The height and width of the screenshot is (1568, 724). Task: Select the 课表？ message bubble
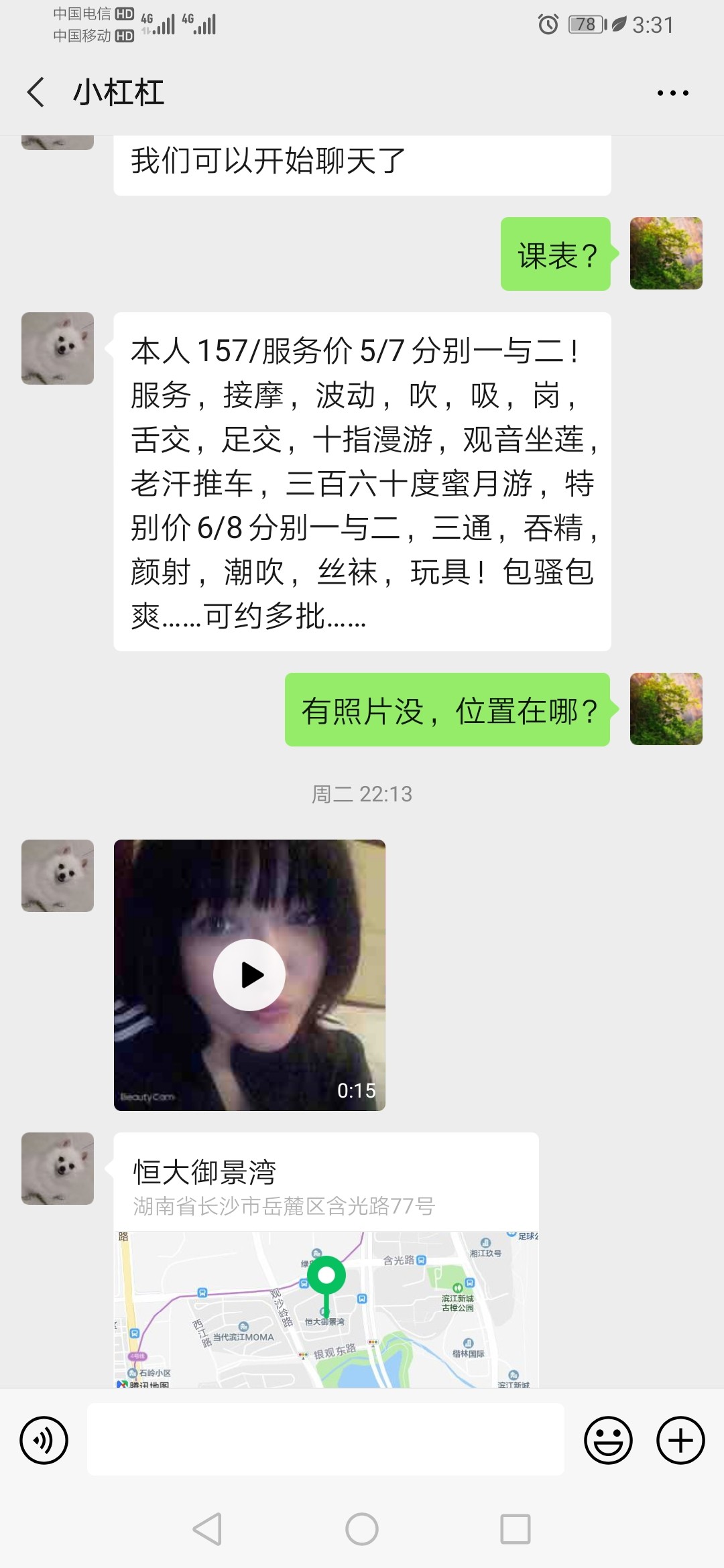(556, 255)
